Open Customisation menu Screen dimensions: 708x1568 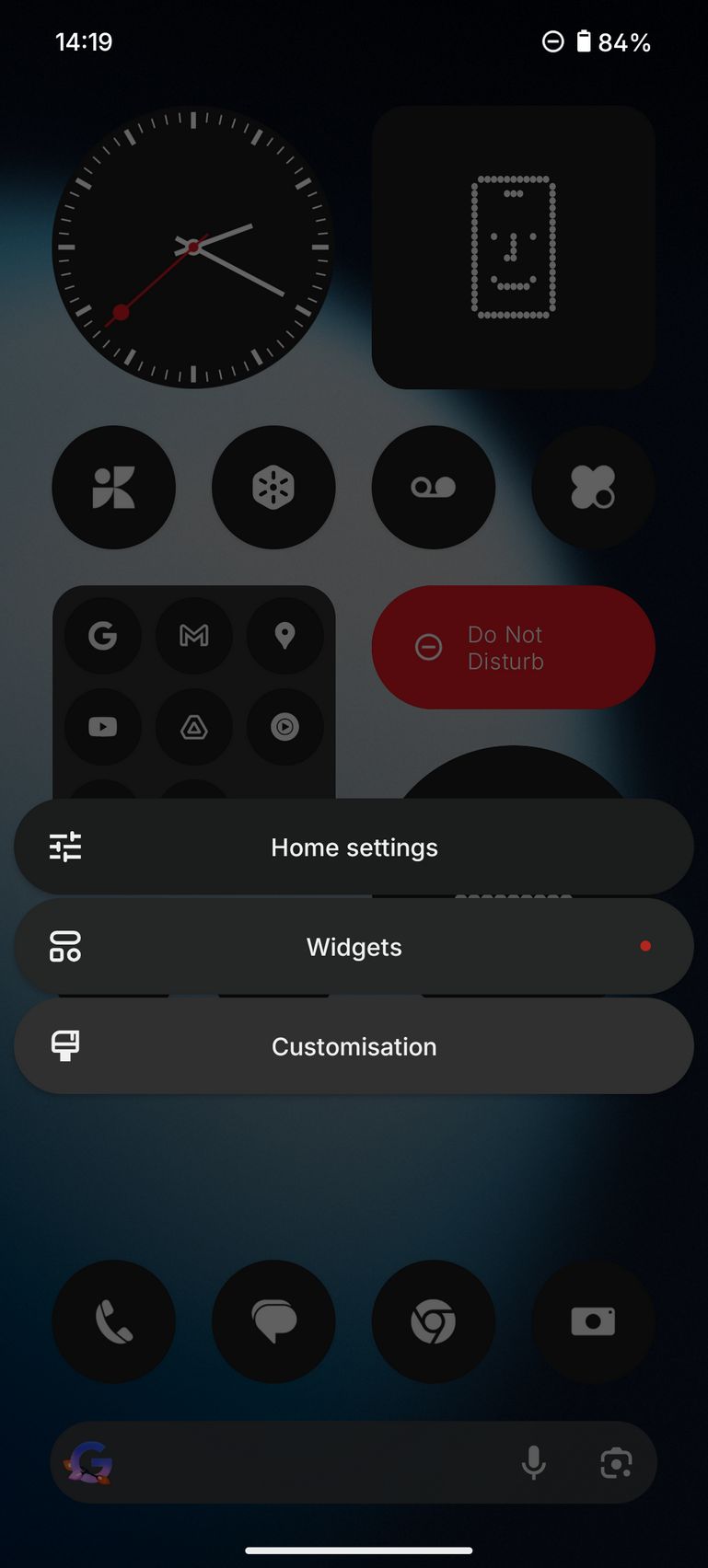pos(354,1046)
